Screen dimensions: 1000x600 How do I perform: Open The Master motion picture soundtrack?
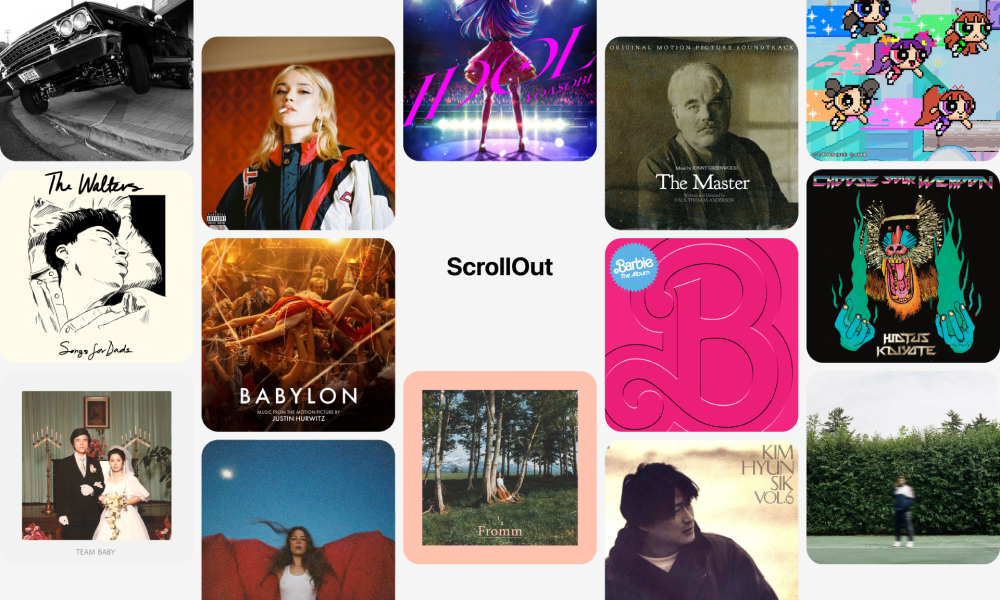[701, 133]
